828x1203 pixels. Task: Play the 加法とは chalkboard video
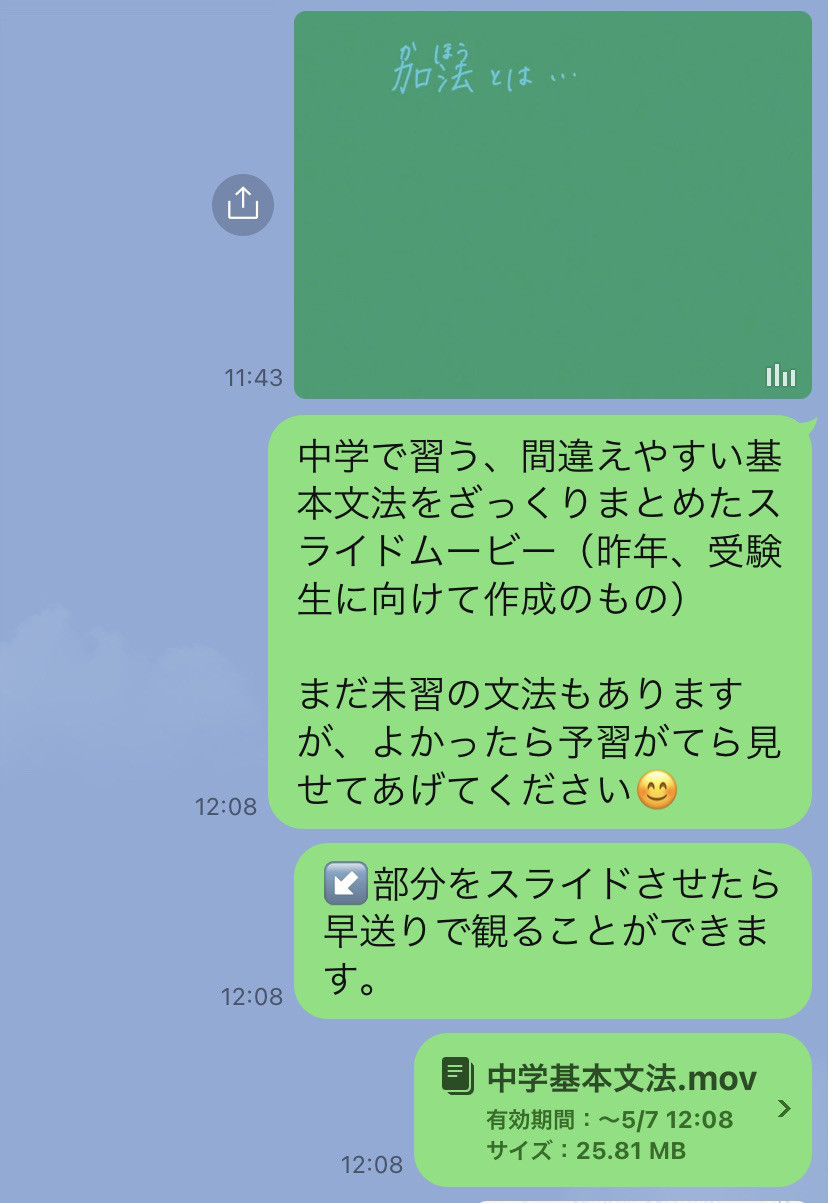[552, 205]
